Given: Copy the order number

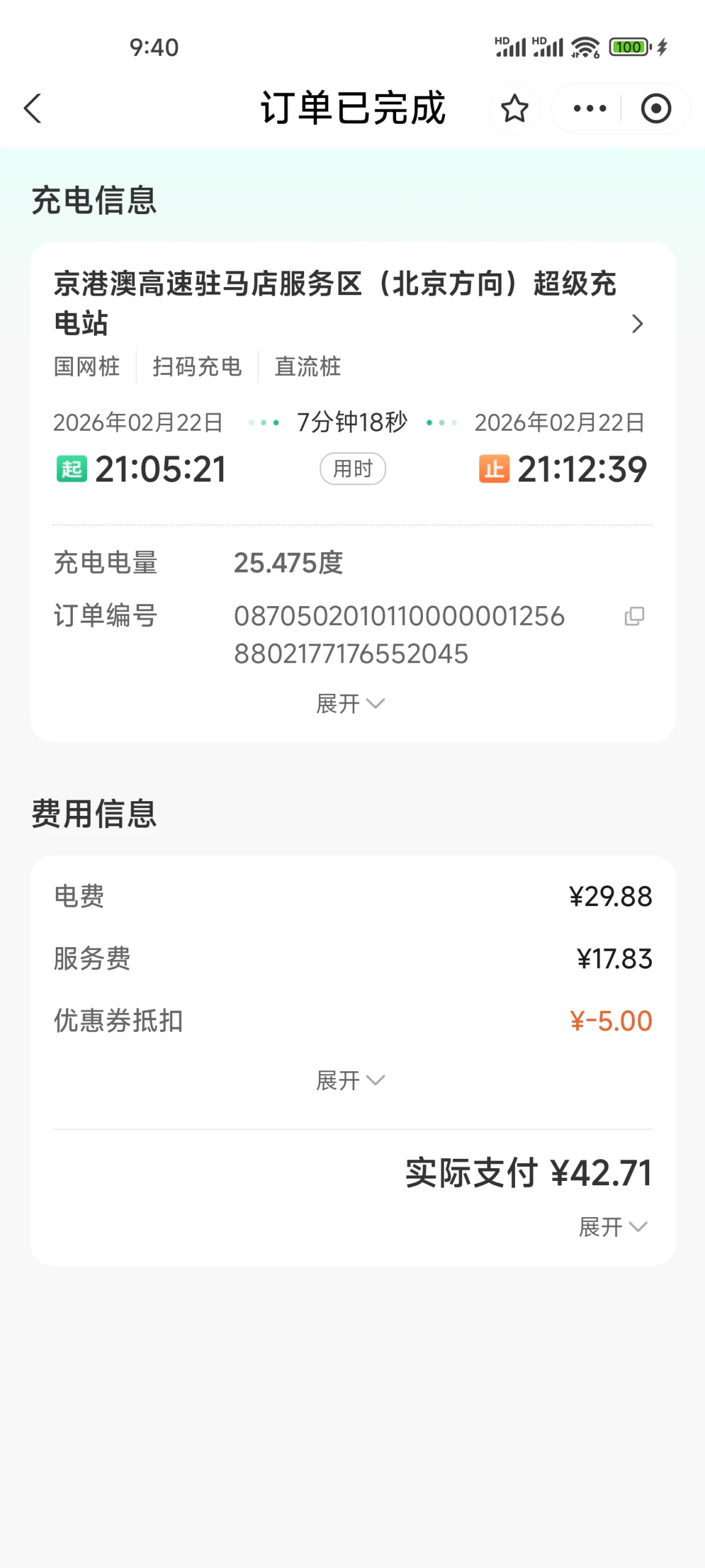Looking at the screenshot, I should pyautogui.click(x=634, y=616).
